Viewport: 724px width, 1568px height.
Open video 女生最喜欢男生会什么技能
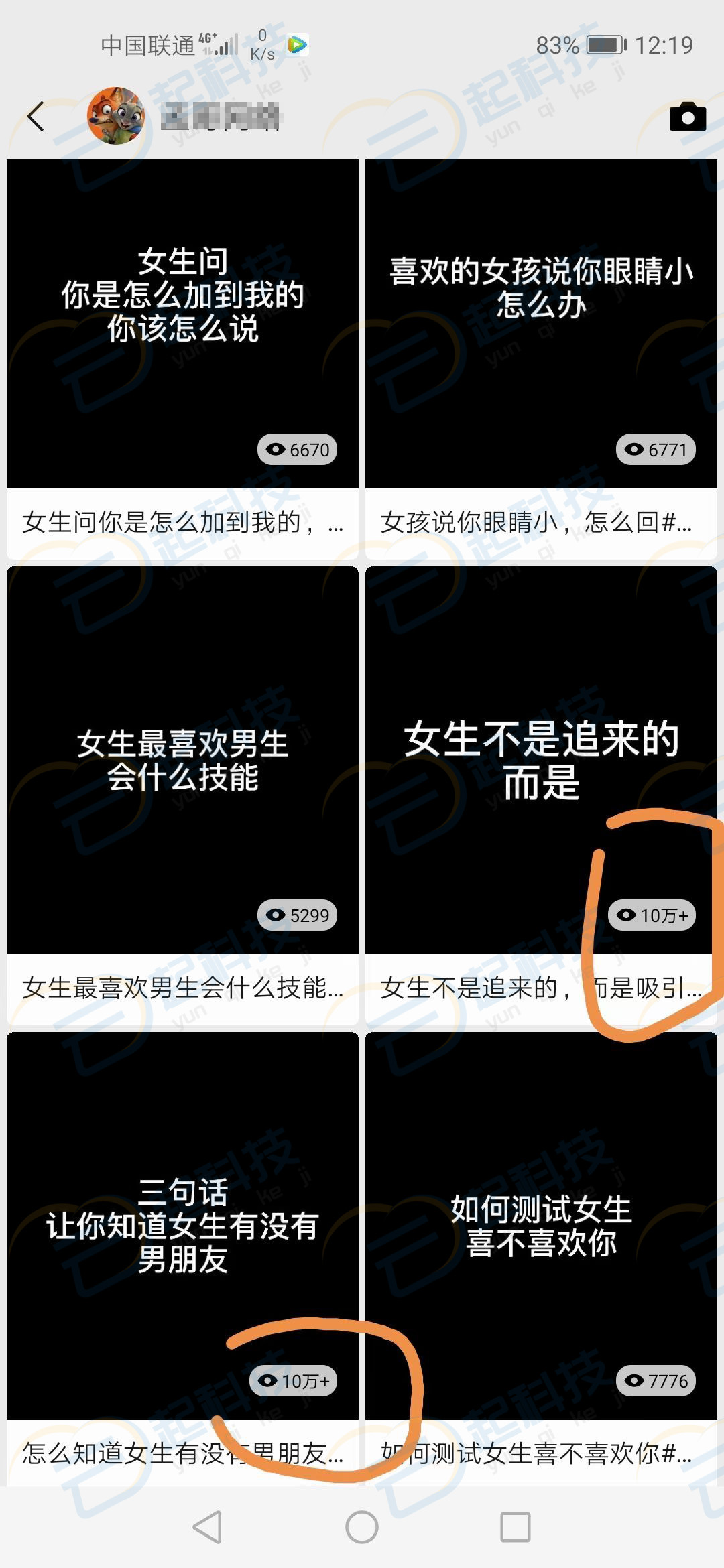pyautogui.click(x=182, y=760)
